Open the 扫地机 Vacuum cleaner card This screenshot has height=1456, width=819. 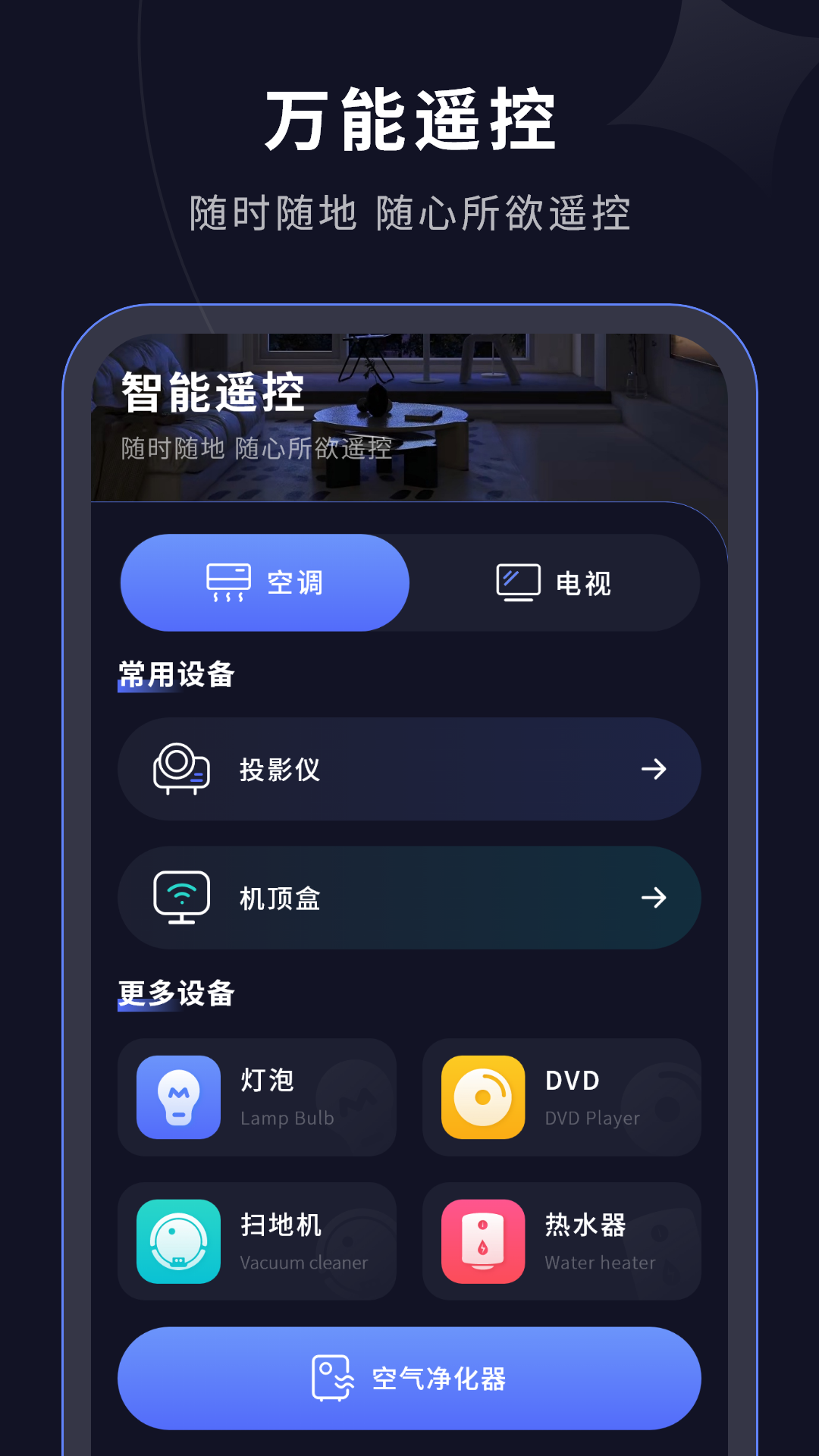[256, 1242]
